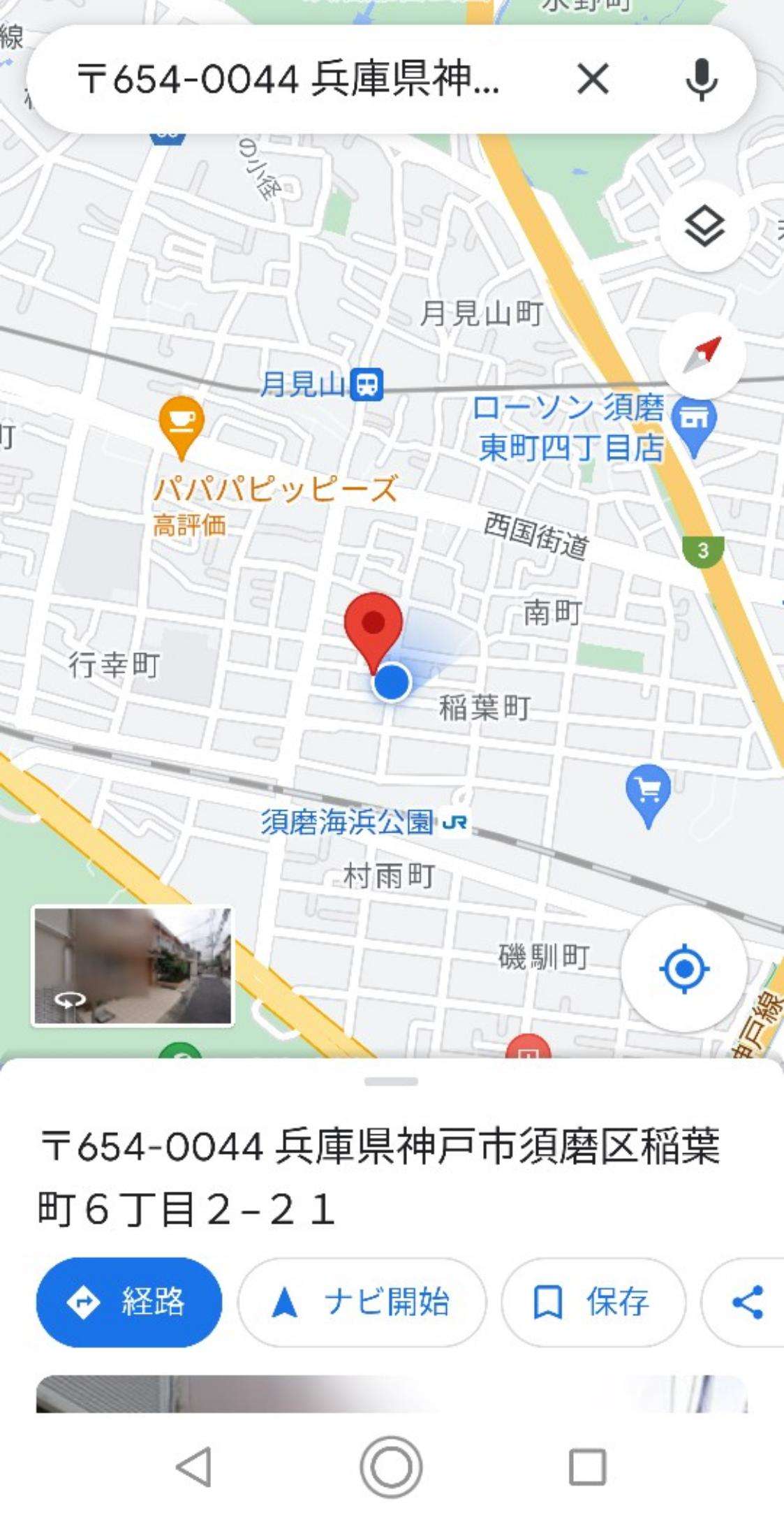Center map on my location

684,969
